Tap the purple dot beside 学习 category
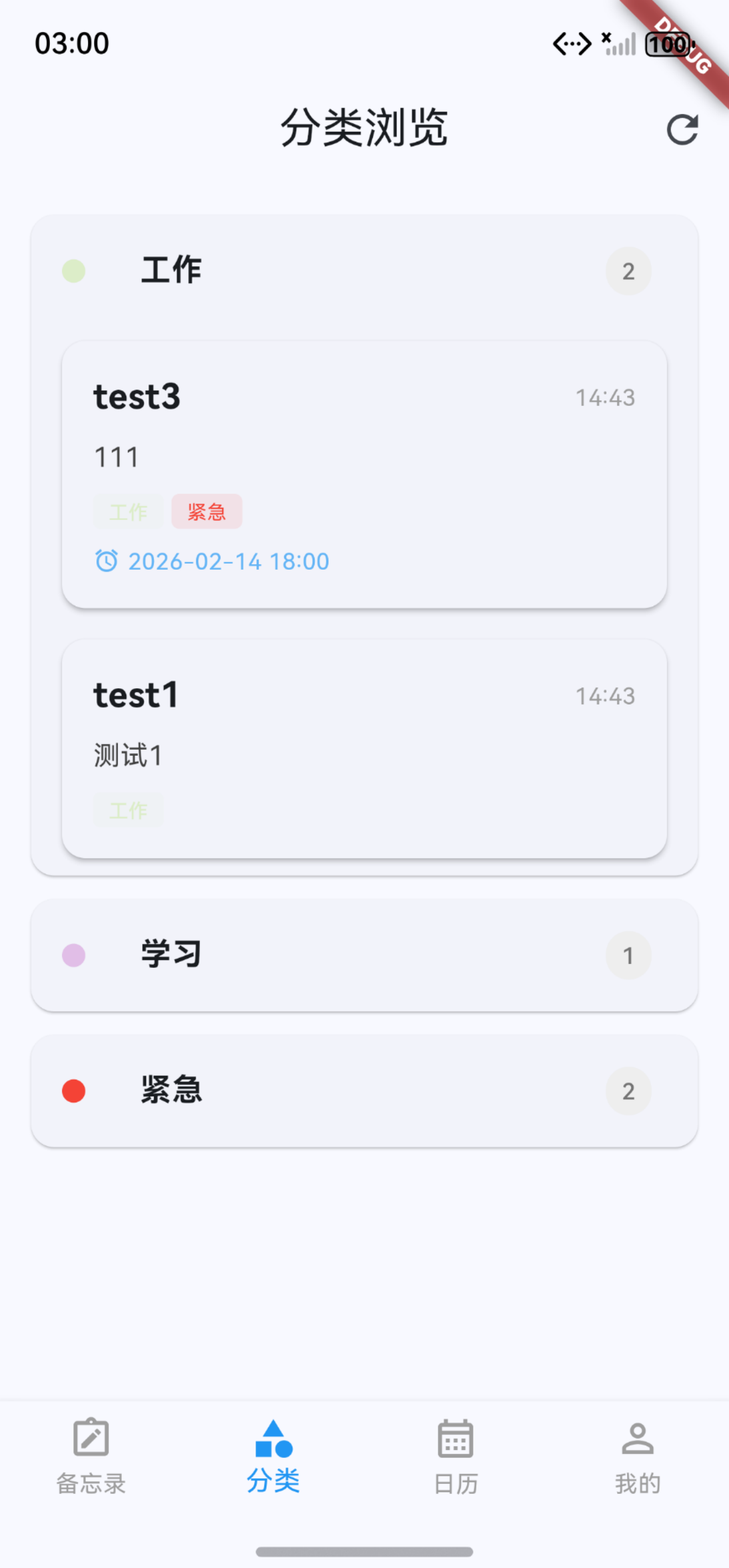Viewport: 729px width, 1568px height. tap(73, 955)
